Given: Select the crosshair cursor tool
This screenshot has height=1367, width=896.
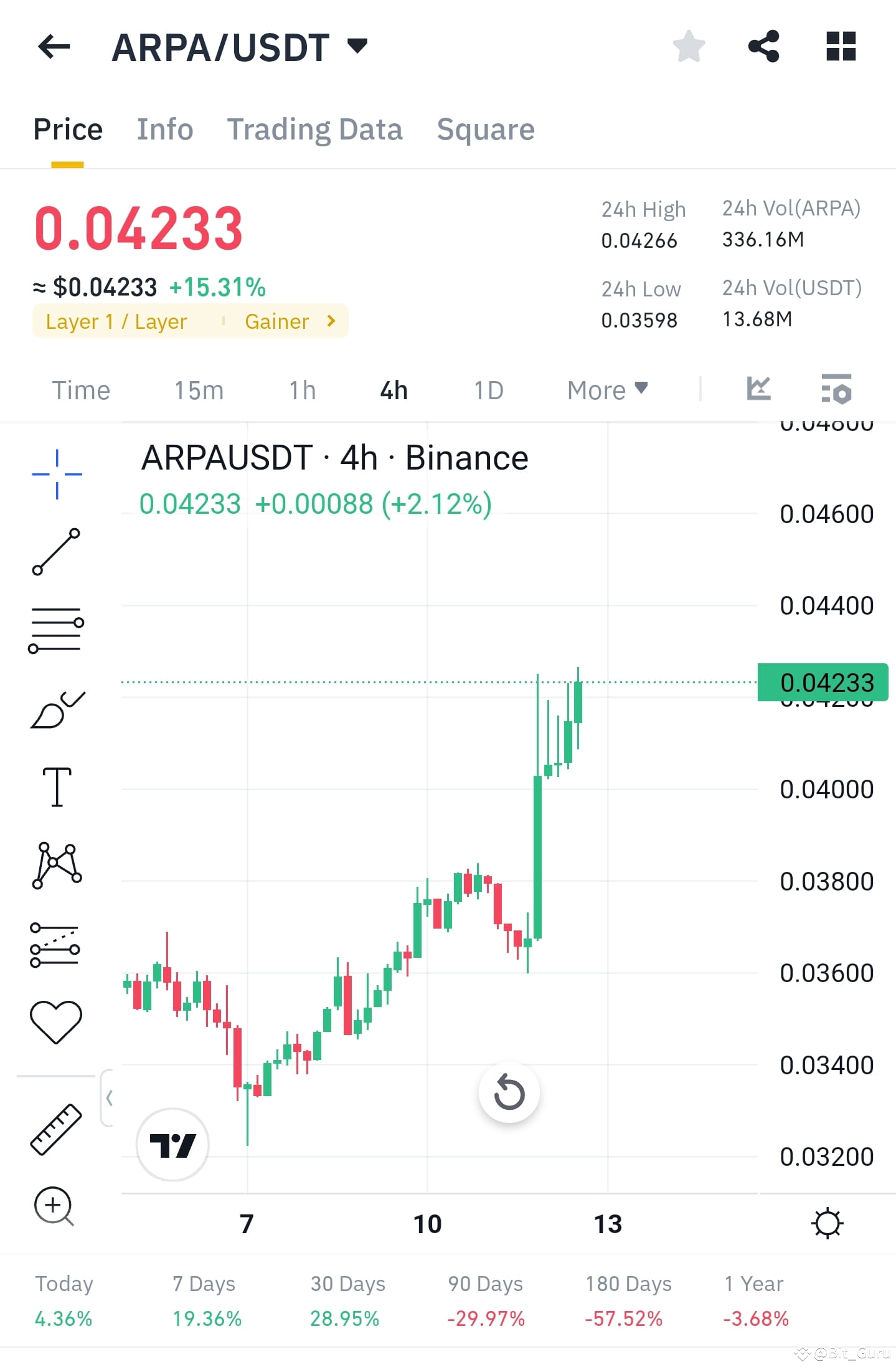Looking at the screenshot, I should [56, 473].
